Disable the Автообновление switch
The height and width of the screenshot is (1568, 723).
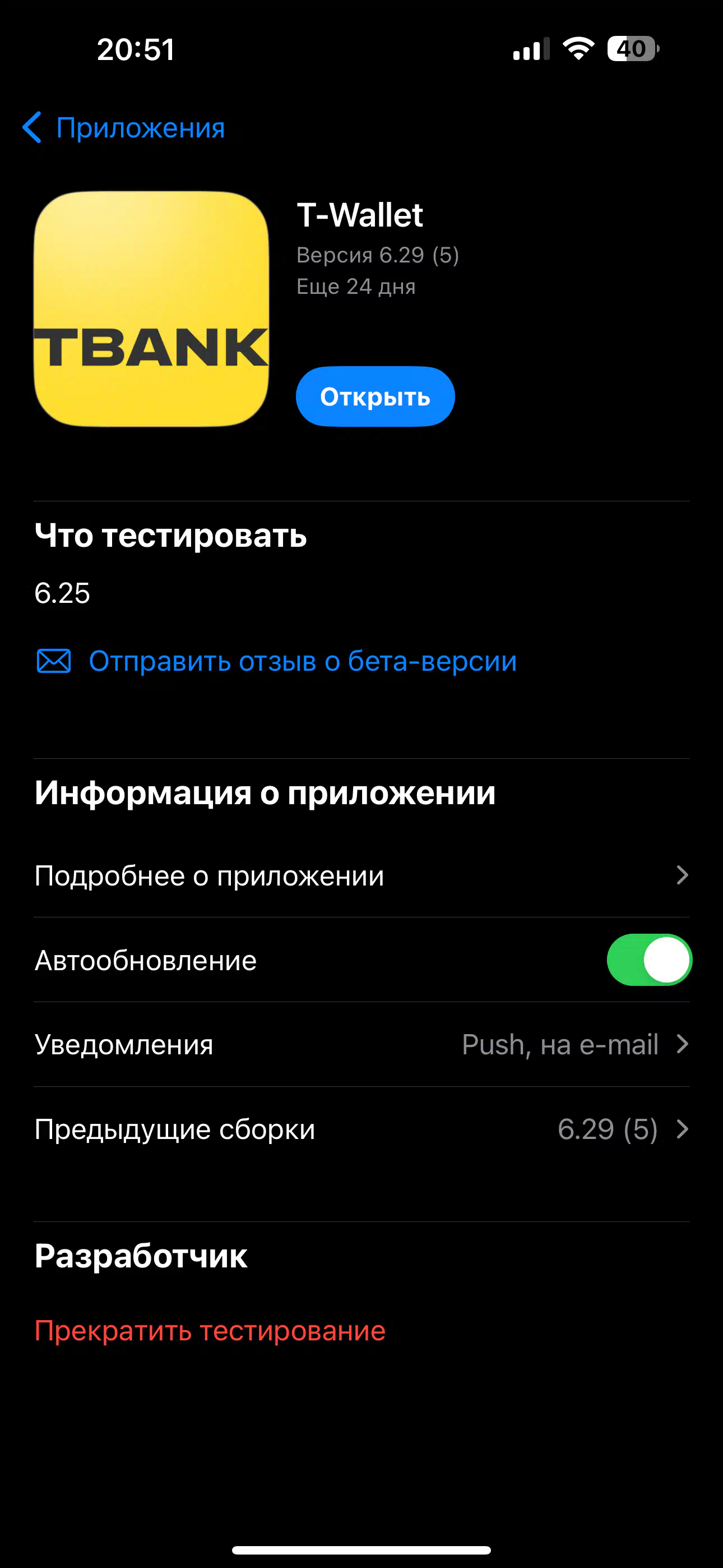coord(649,960)
